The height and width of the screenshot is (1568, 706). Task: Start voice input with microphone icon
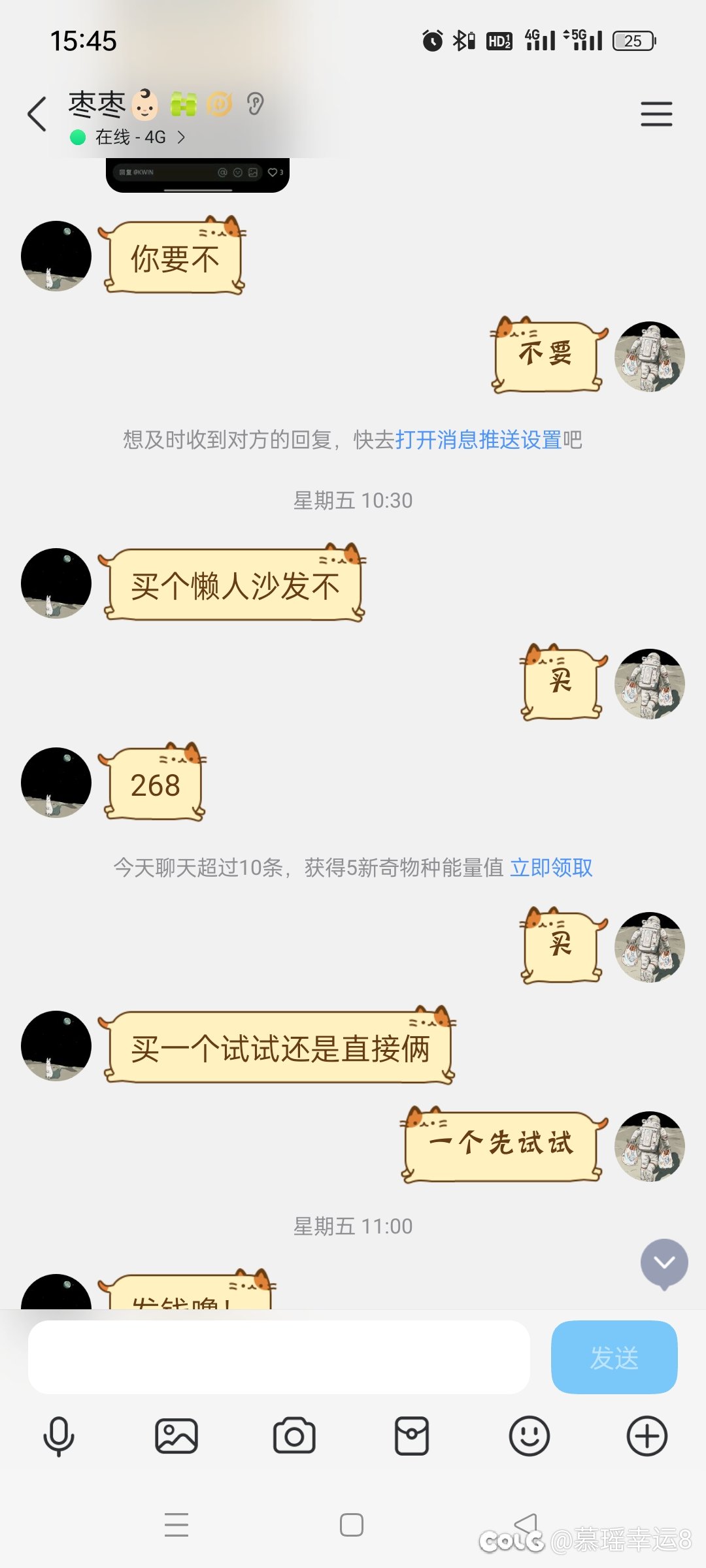point(59,1436)
